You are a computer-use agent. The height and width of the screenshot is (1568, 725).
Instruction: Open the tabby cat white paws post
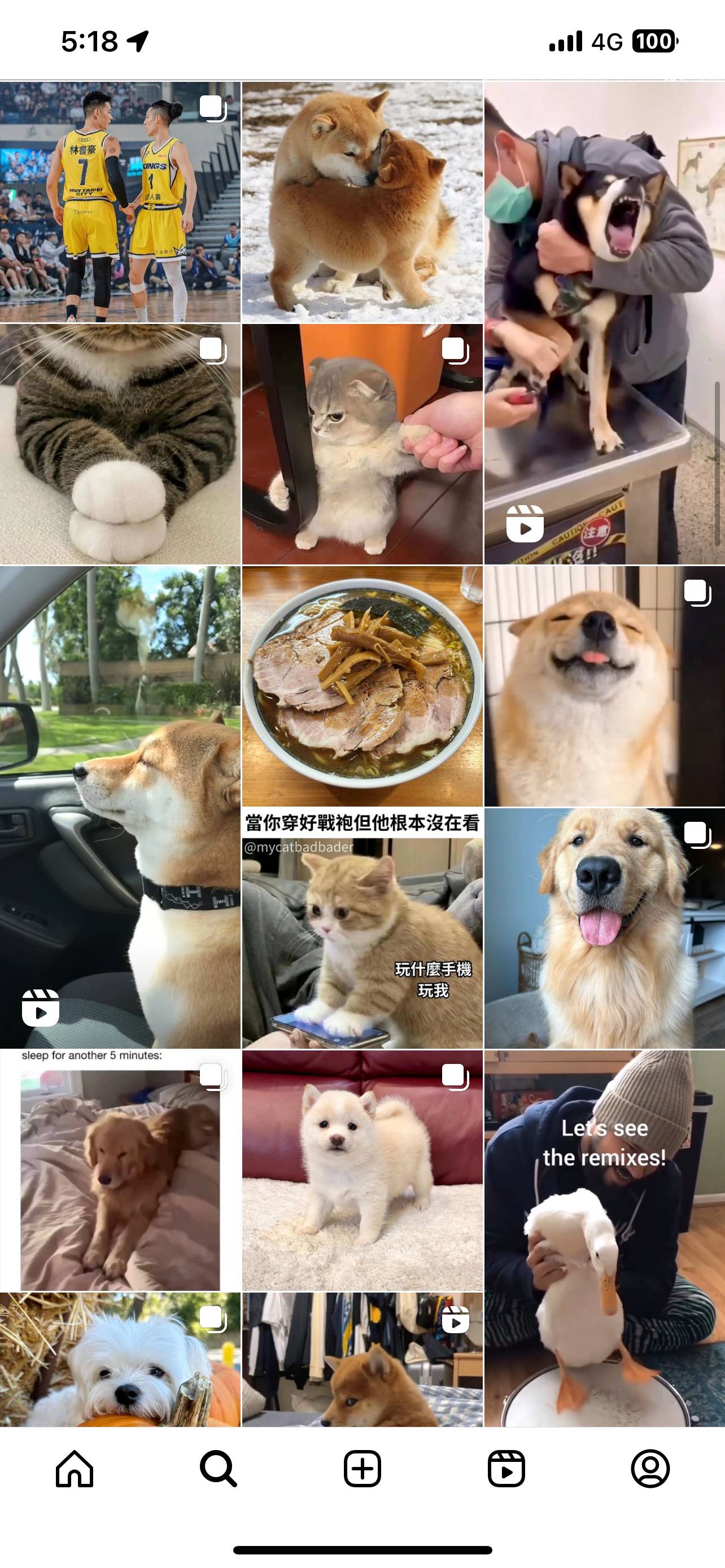click(120, 444)
